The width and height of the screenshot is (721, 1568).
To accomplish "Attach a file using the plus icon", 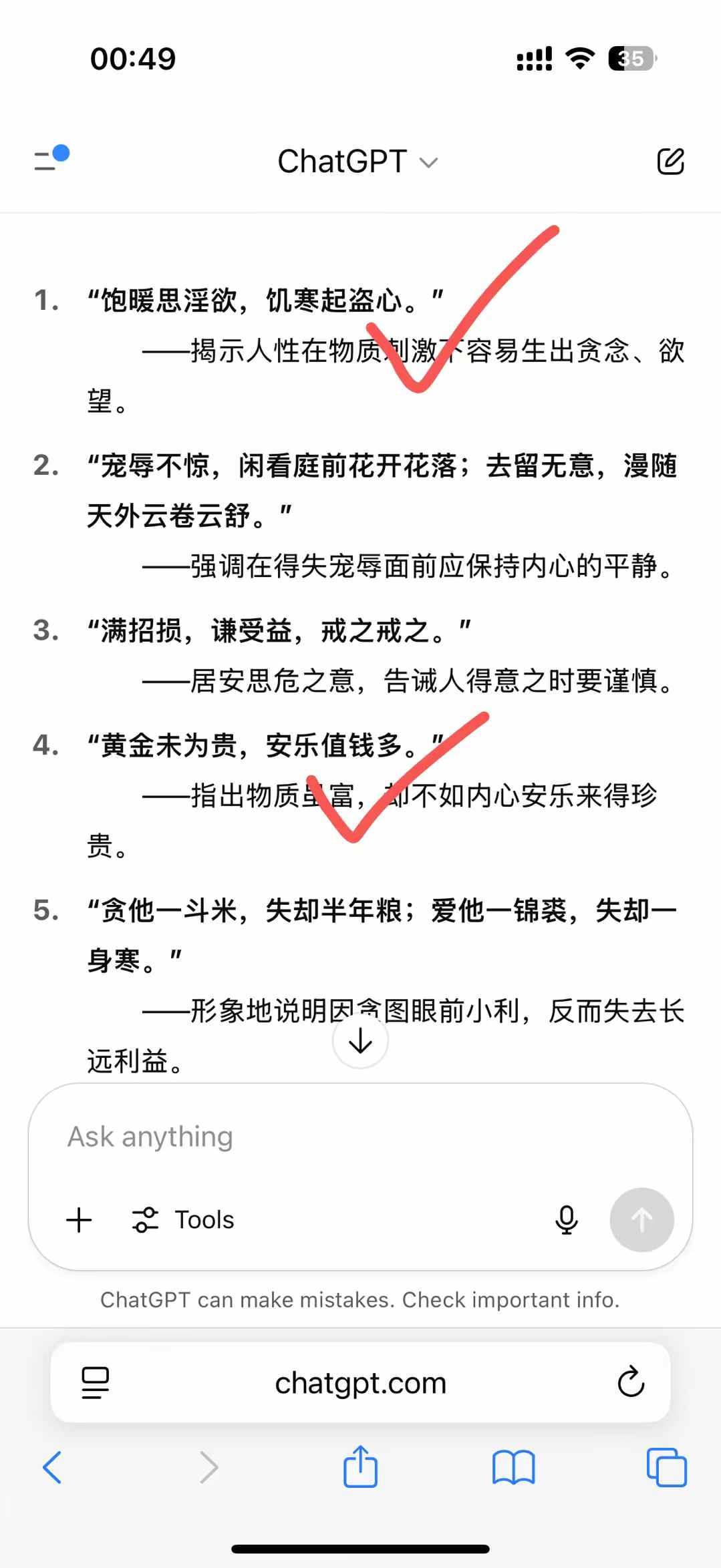I will coord(78,1219).
